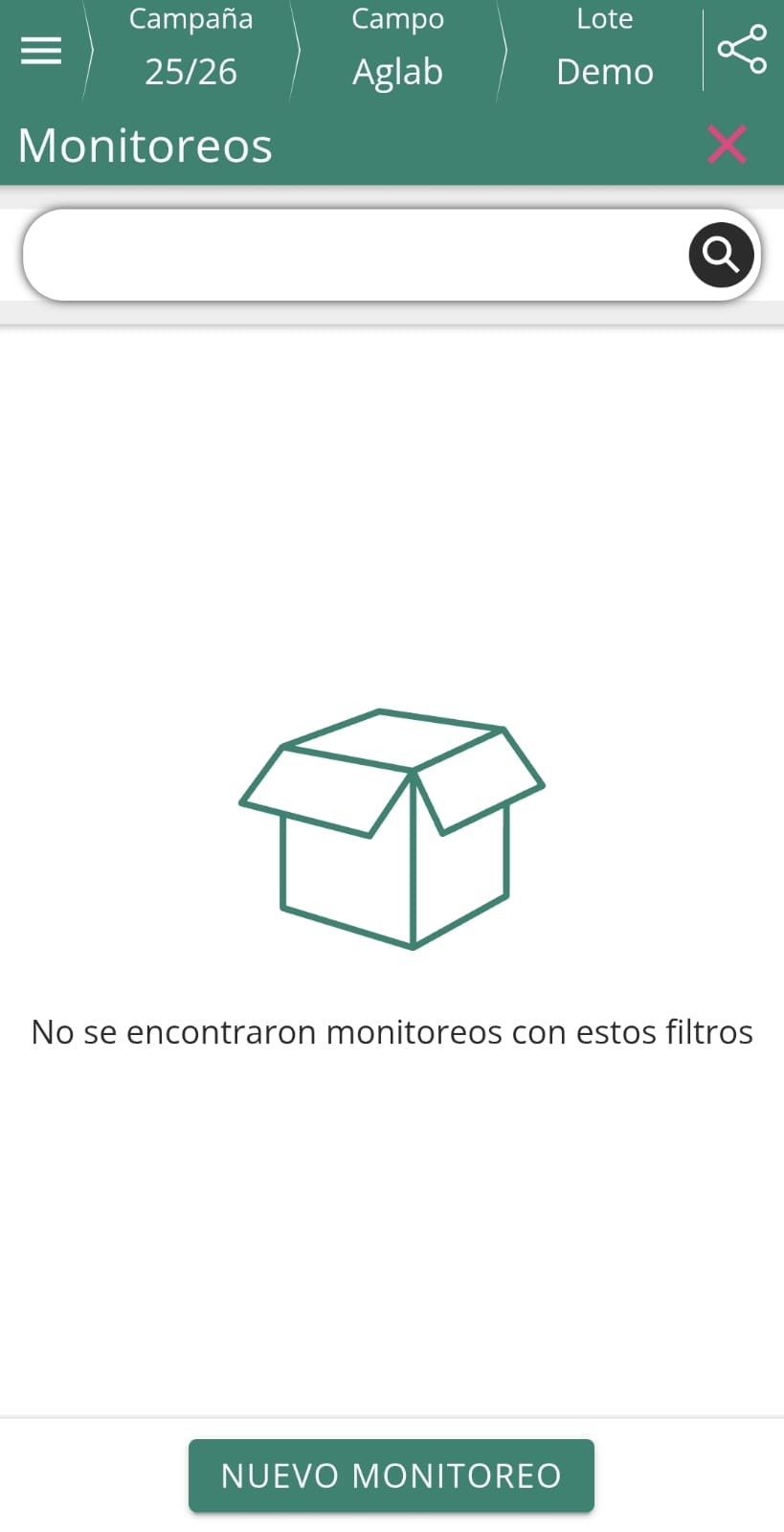Create a new monitoreo
Screen dimensions: 784x1532
391,1476
